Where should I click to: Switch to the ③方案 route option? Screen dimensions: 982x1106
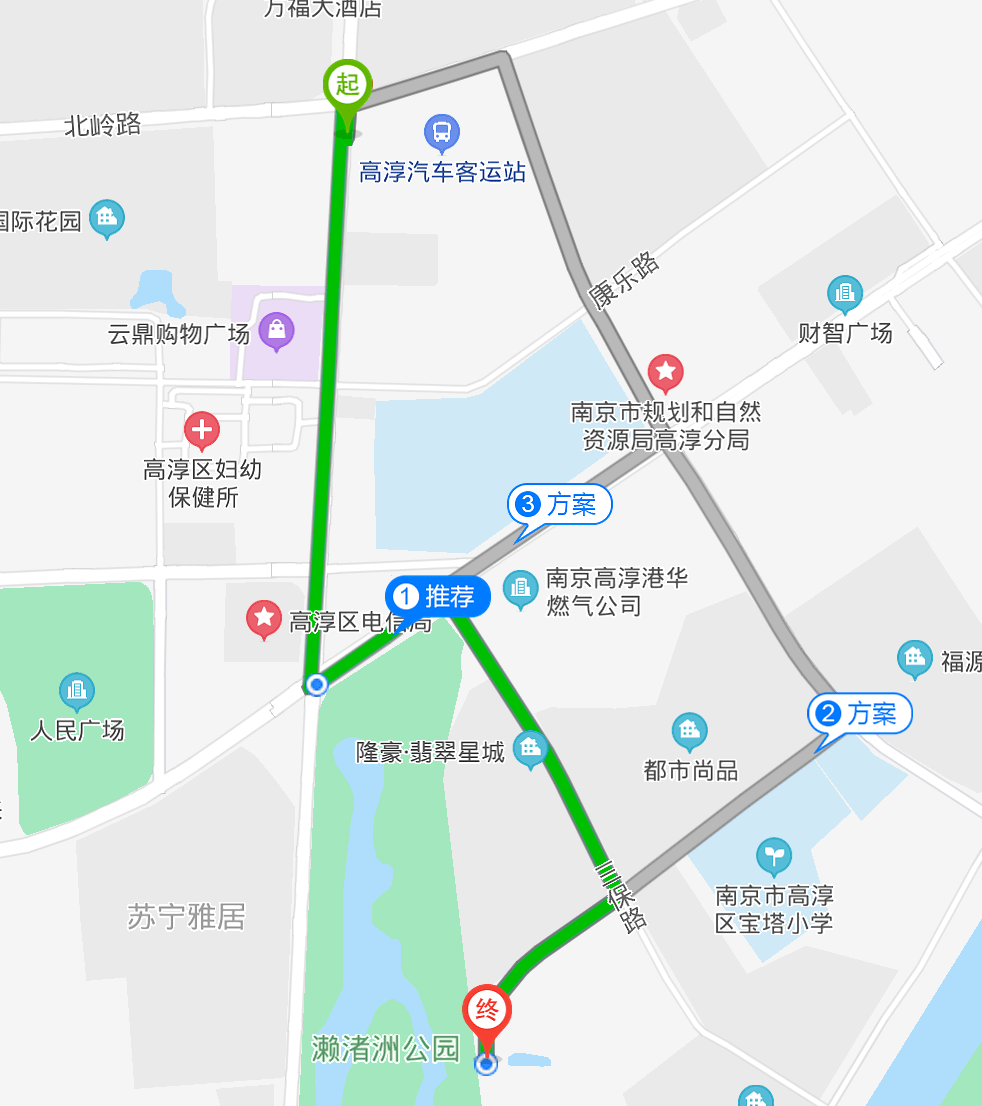(558, 505)
